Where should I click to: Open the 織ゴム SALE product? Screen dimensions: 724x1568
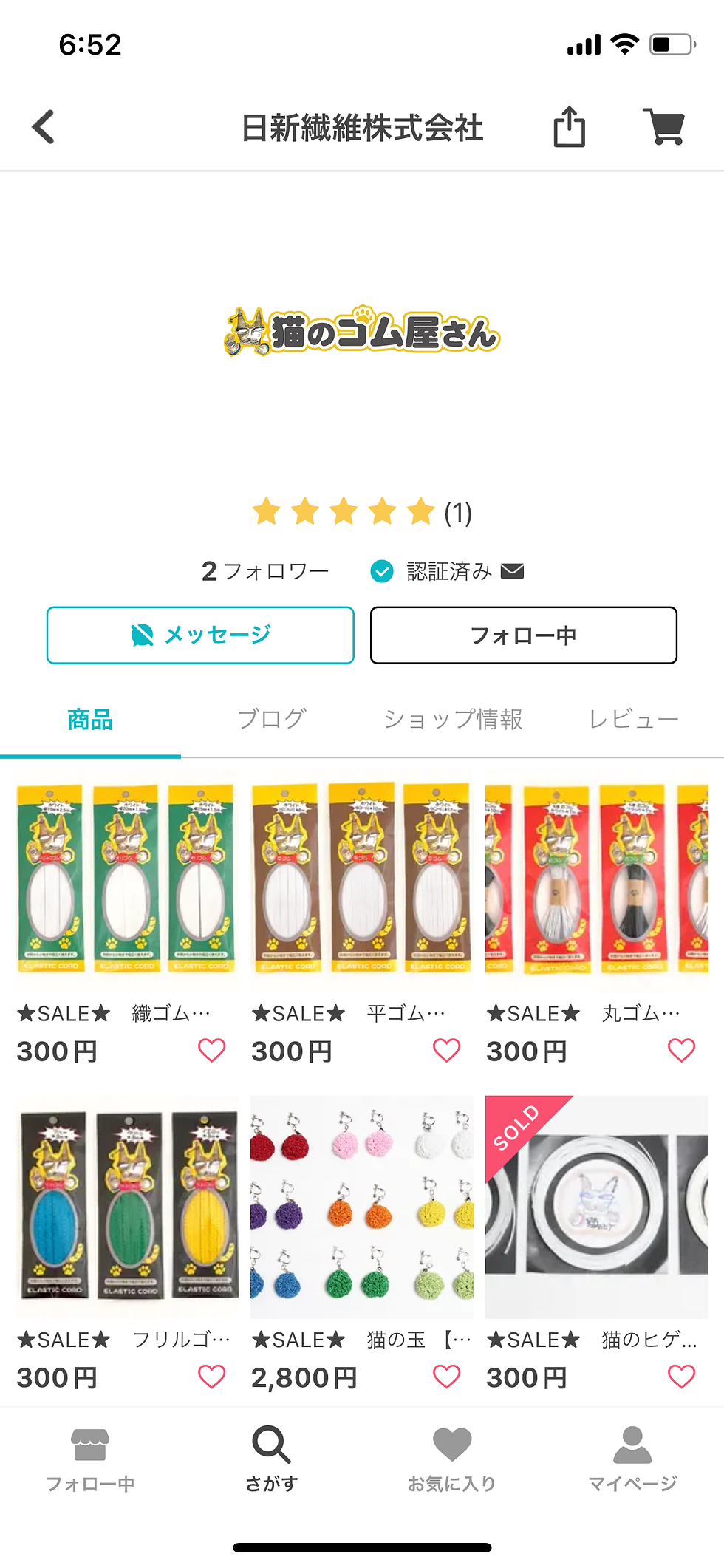127,879
